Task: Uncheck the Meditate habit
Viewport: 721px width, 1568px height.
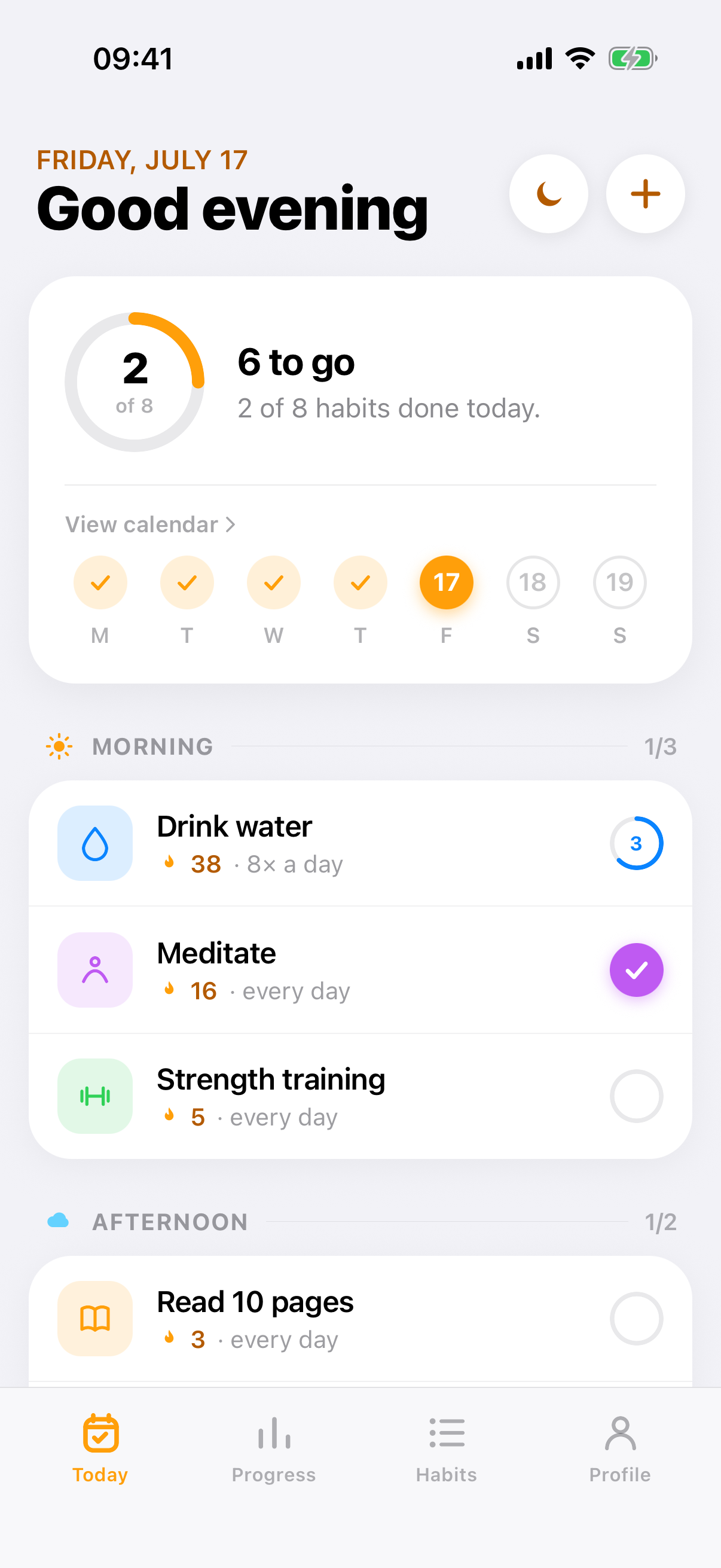Action: coord(637,969)
